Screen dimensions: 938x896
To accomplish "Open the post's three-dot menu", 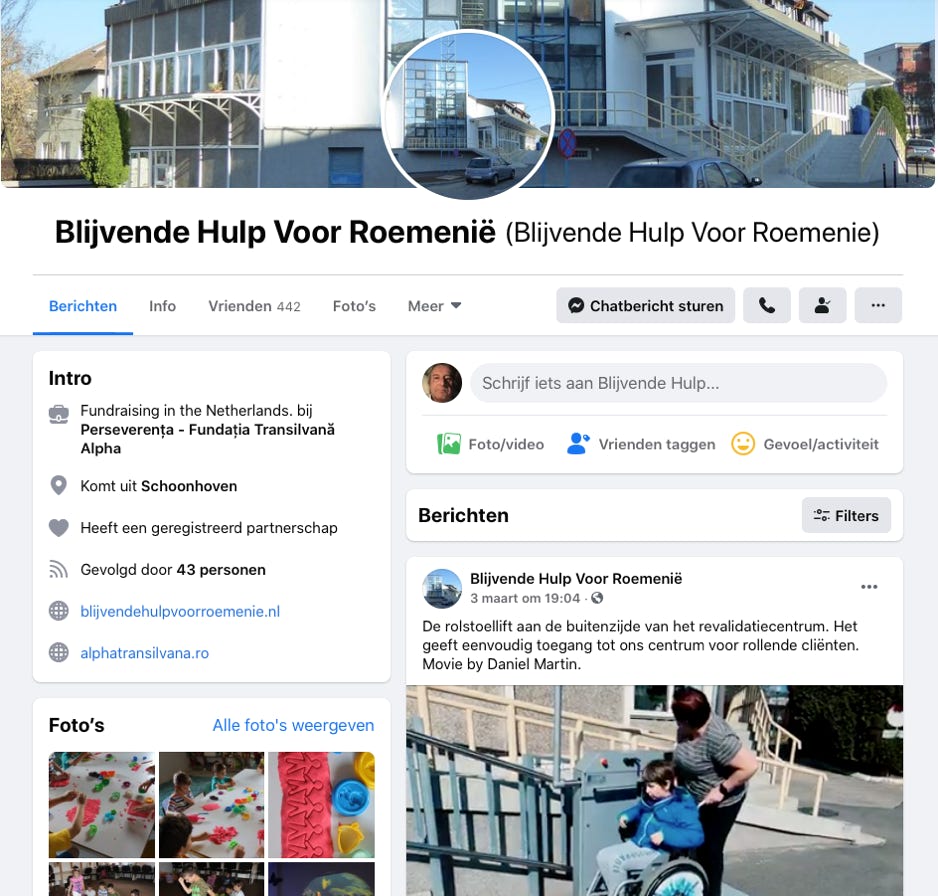I will click(x=869, y=587).
